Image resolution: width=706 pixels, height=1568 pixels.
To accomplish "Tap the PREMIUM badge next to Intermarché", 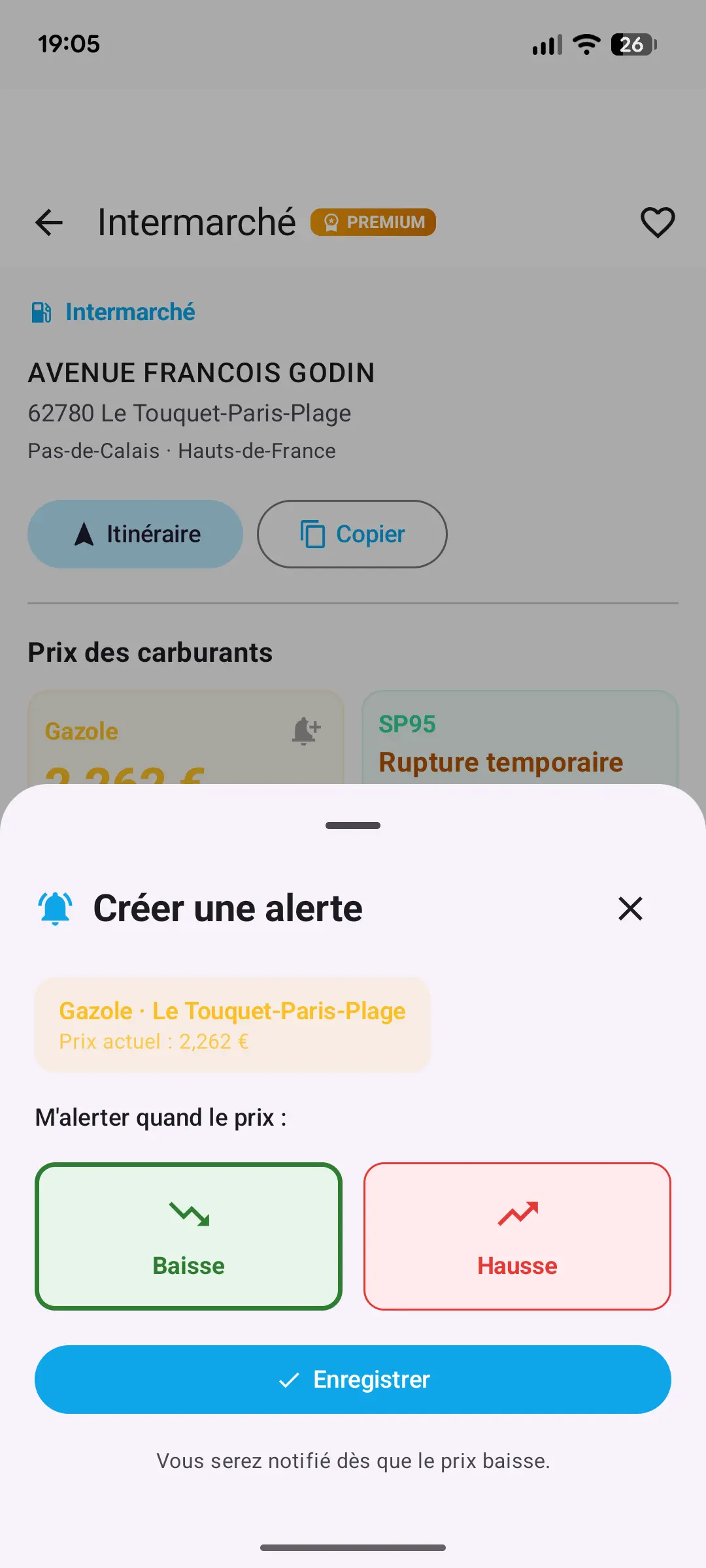I will click(373, 222).
